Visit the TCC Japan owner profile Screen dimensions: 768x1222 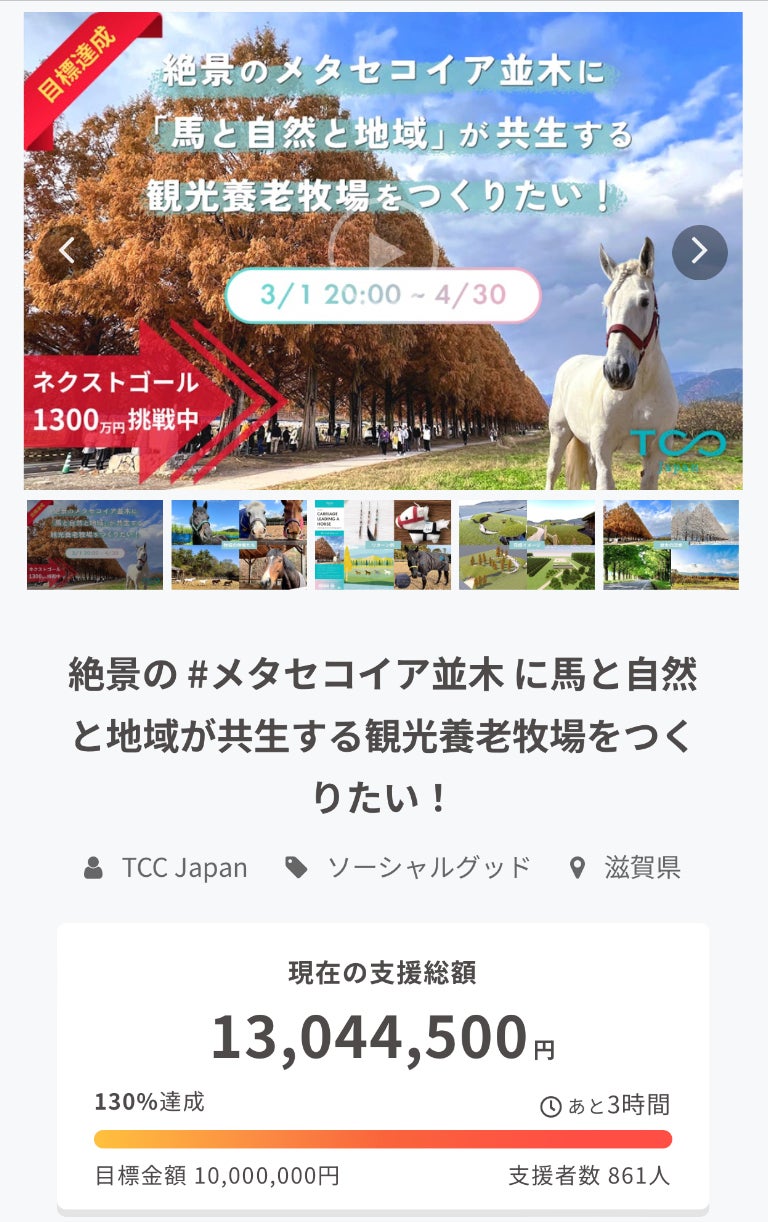click(184, 867)
